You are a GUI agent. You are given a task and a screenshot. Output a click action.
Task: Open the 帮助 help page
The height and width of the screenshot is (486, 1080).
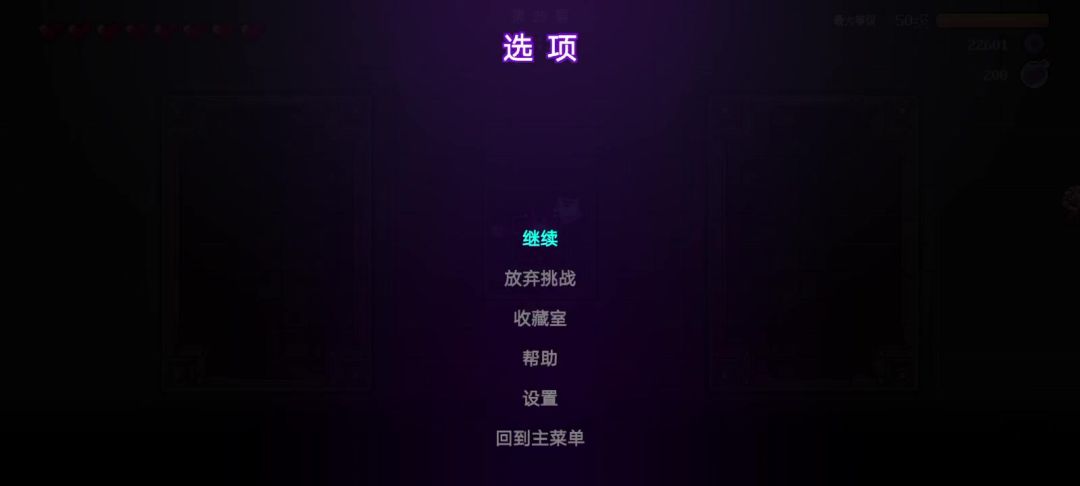pos(540,359)
